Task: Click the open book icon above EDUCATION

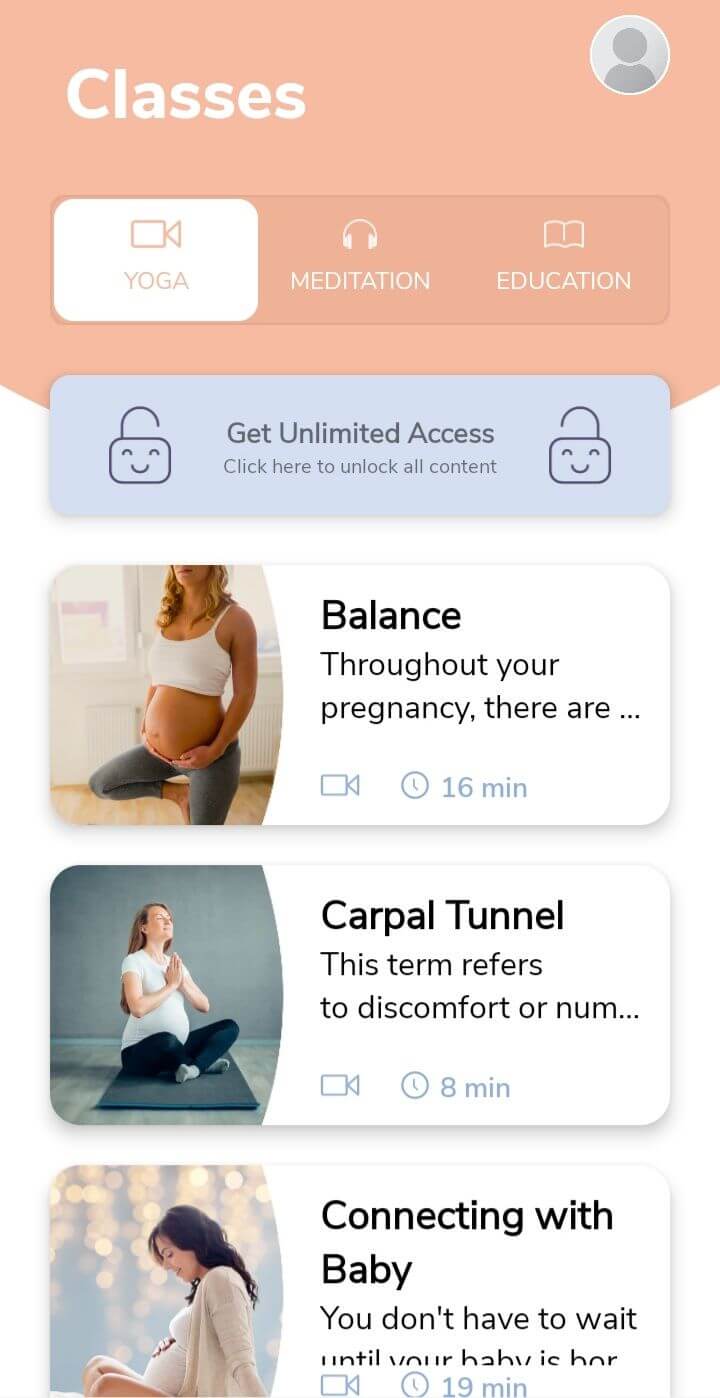Action: tap(563, 234)
